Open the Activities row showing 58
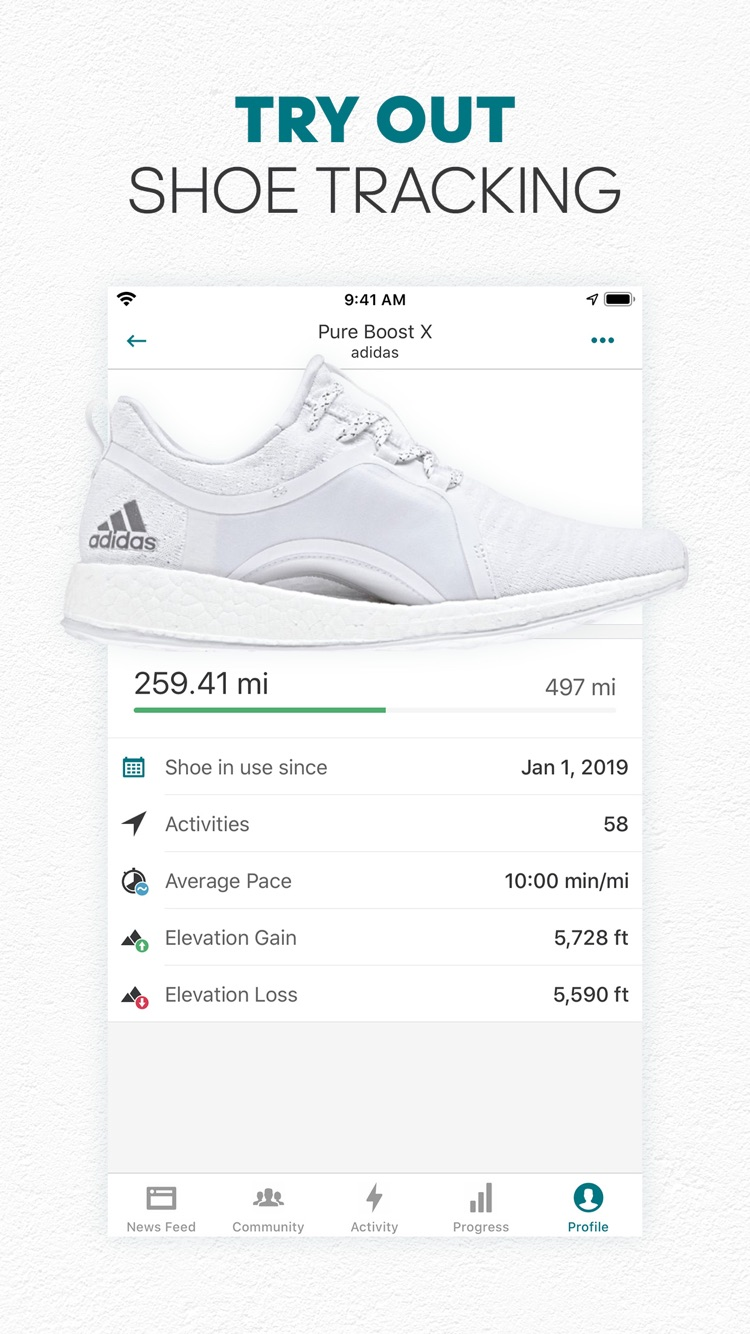The width and height of the screenshot is (750, 1334). pos(375,824)
